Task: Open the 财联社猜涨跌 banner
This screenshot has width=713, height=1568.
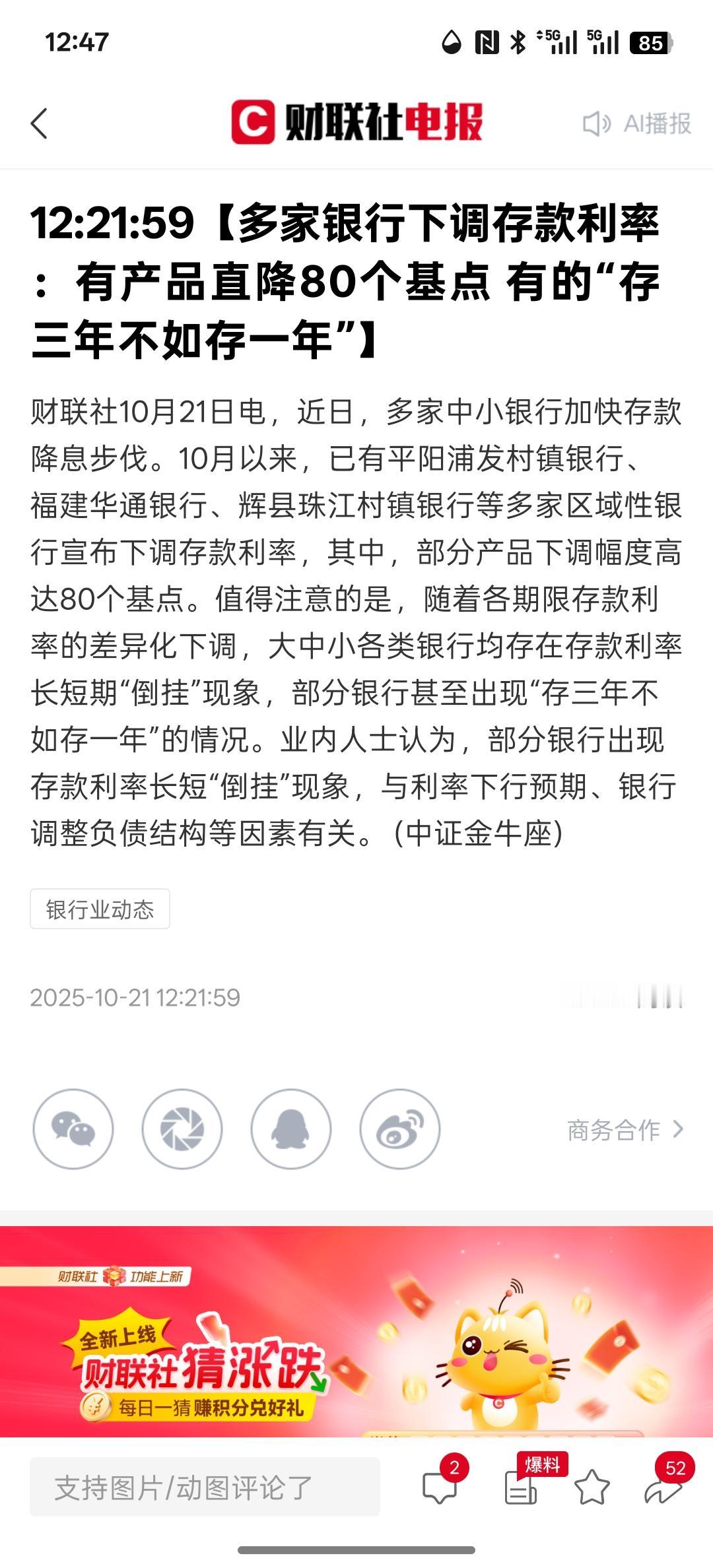Action: 356,1332
